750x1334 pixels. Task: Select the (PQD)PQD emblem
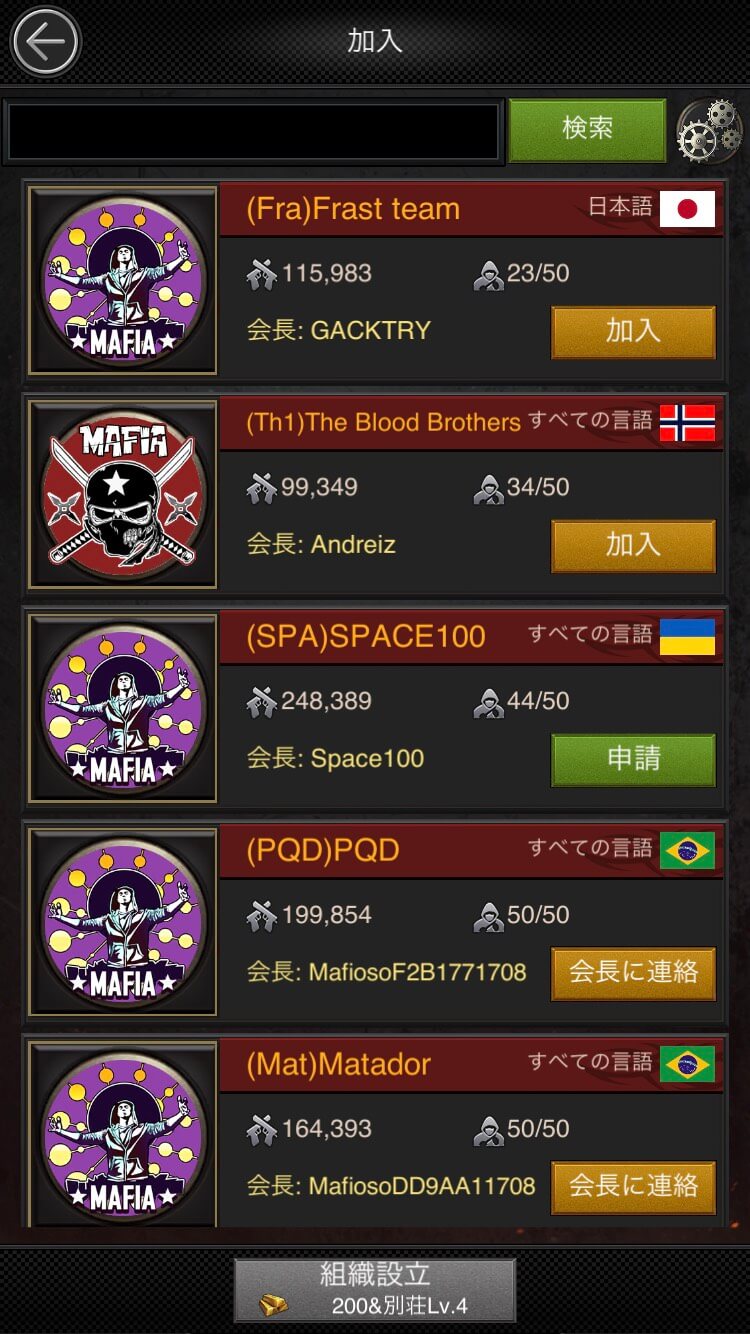coord(123,921)
